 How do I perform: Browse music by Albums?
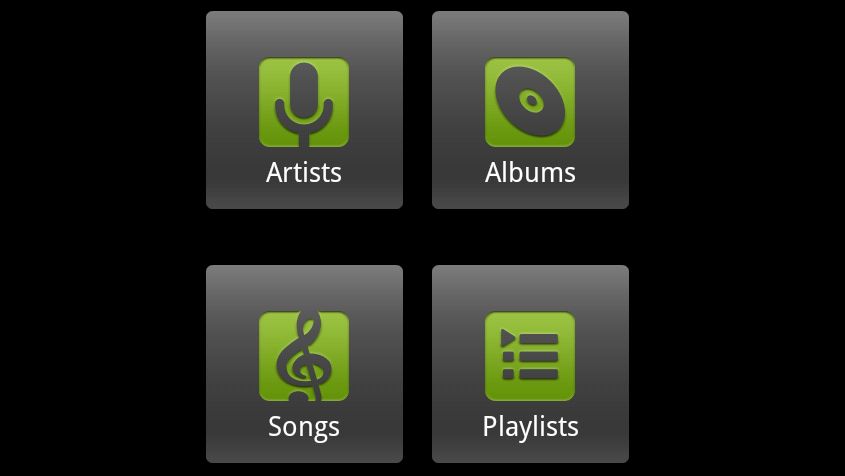530,110
